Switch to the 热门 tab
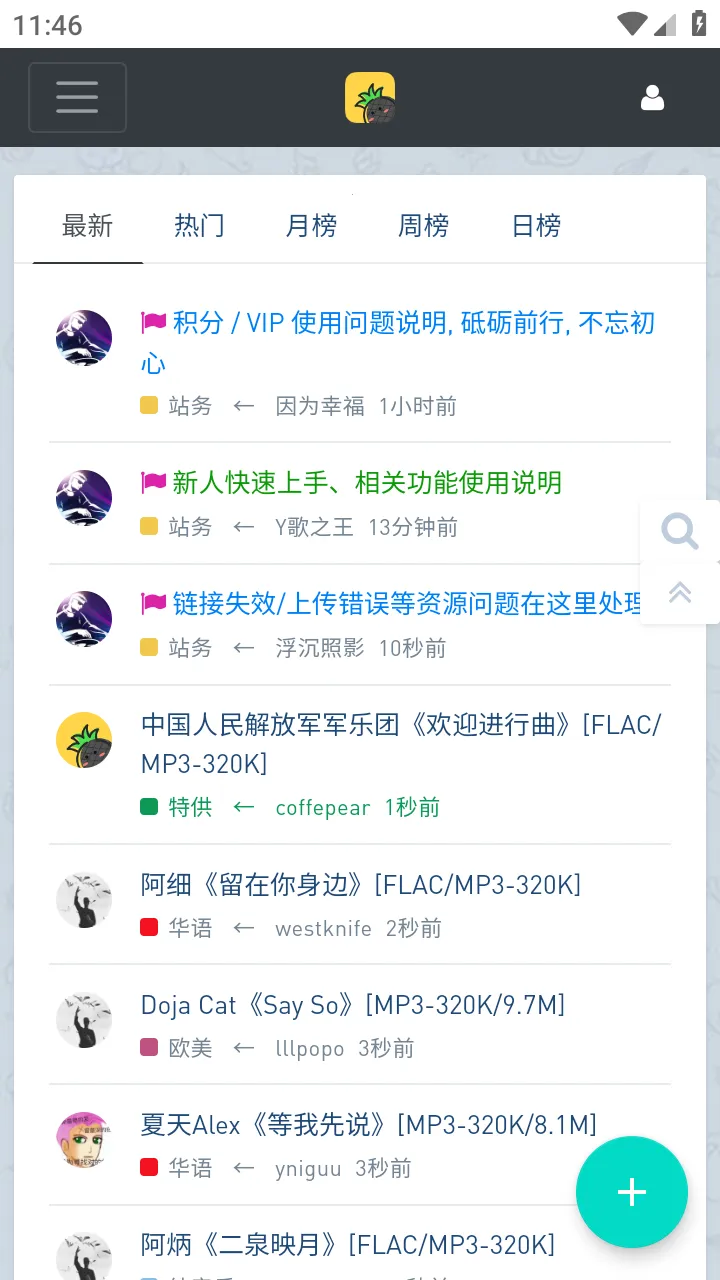Viewport: 720px width, 1280px height. pos(198,226)
